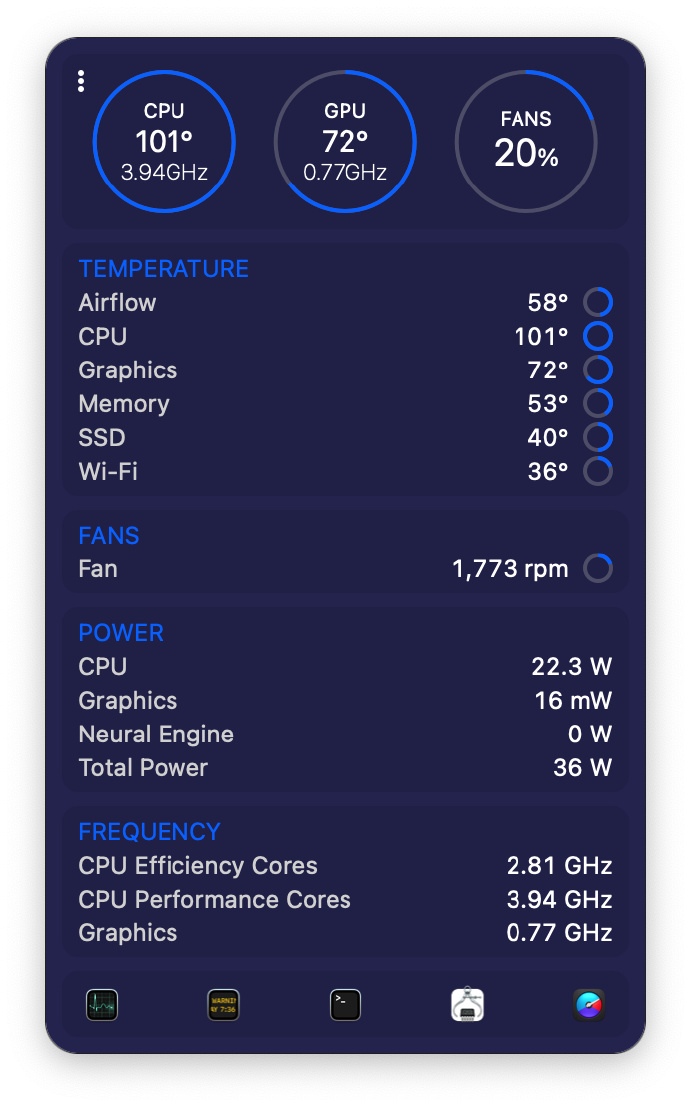Open the three-dot options menu
The width and height of the screenshot is (690, 1106).
tap(81, 81)
